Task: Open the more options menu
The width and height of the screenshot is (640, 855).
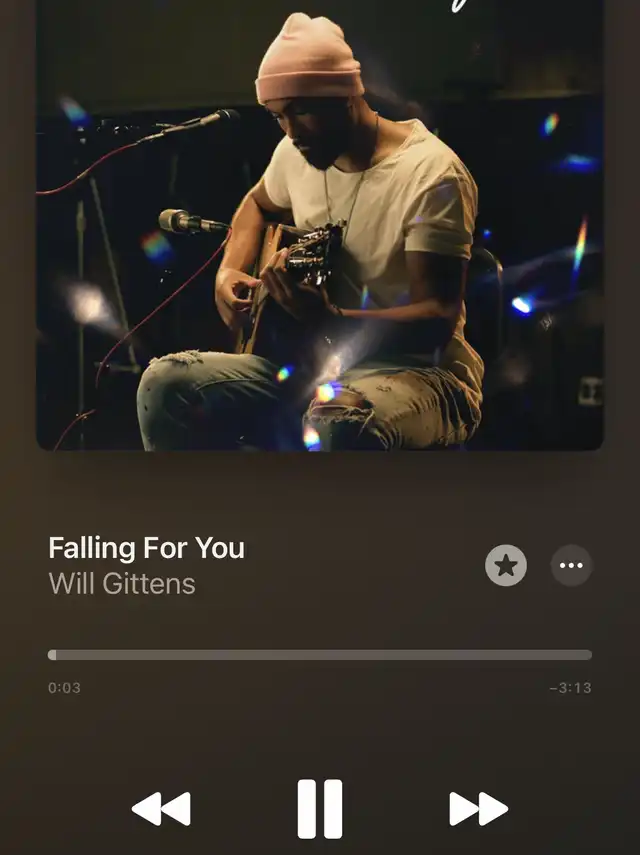Action: click(571, 566)
